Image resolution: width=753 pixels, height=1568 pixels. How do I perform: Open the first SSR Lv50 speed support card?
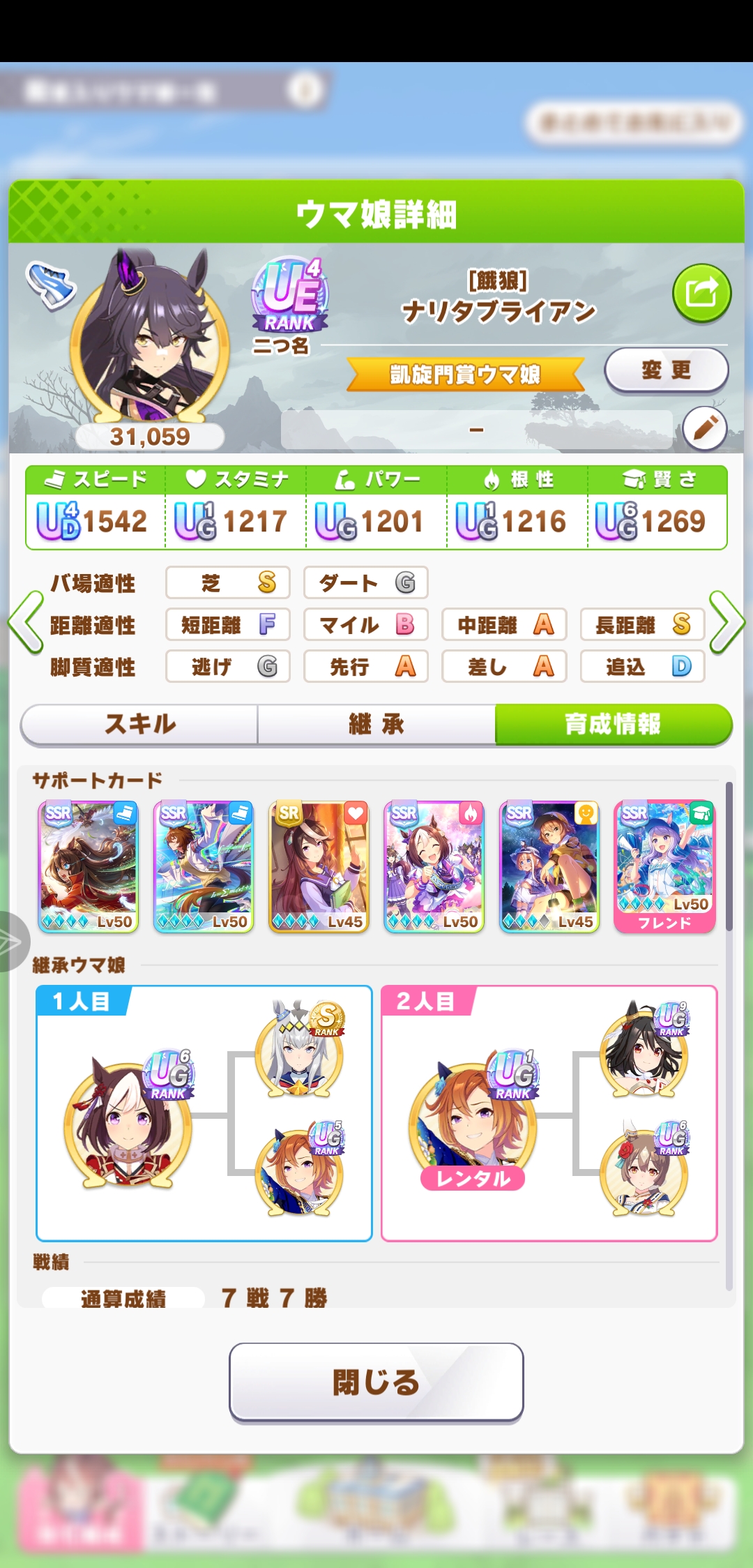point(88,866)
